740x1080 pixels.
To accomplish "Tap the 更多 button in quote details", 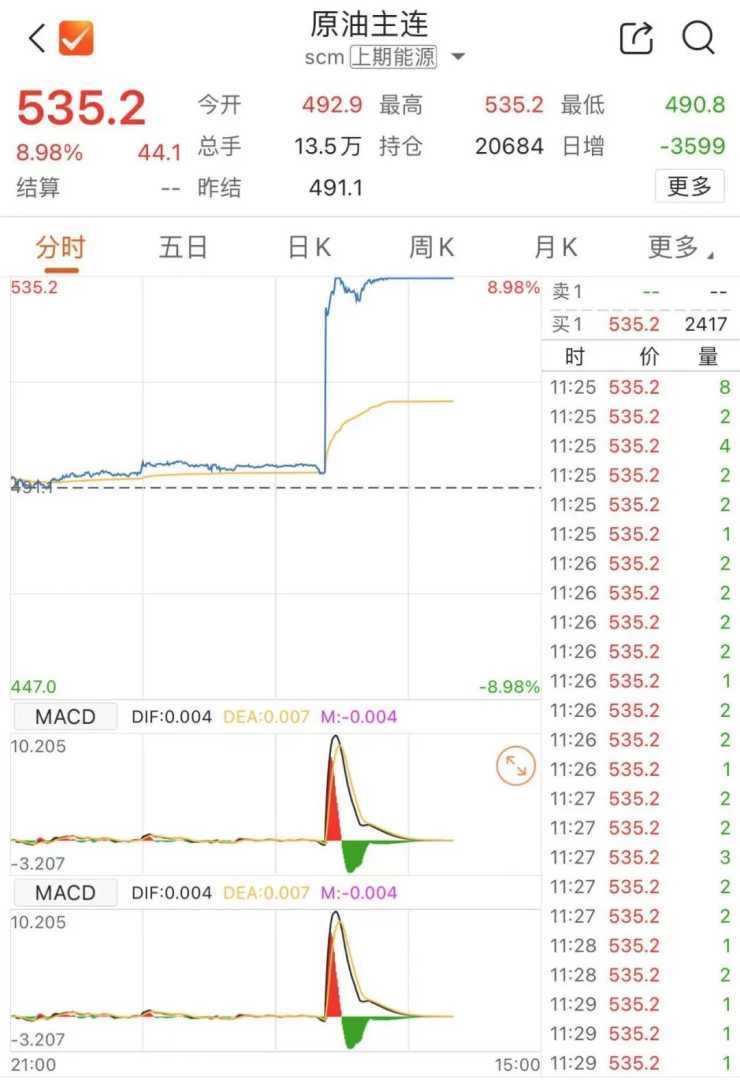I will tap(689, 186).
